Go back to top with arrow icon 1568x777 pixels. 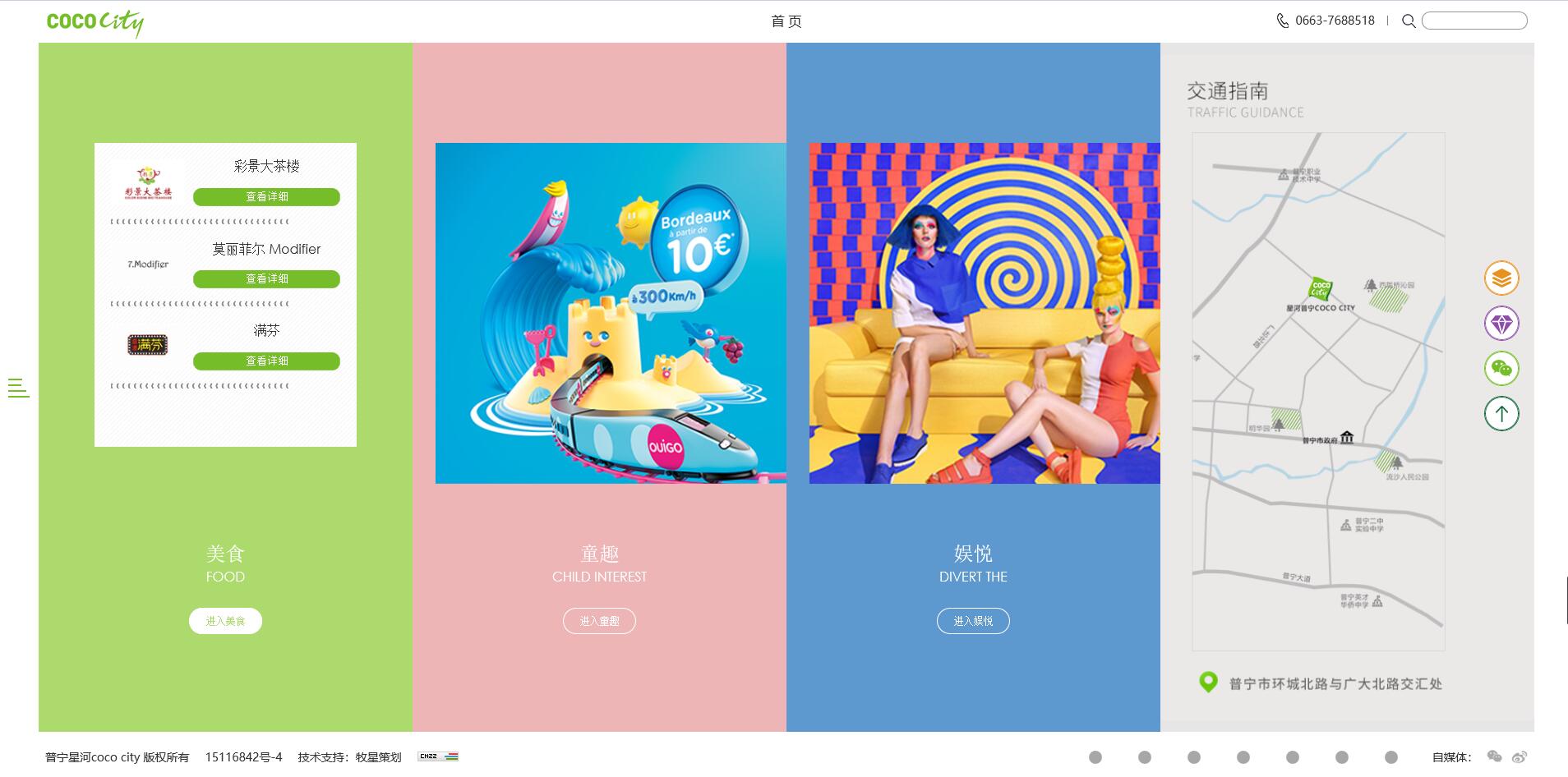[x=1501, y=414]
